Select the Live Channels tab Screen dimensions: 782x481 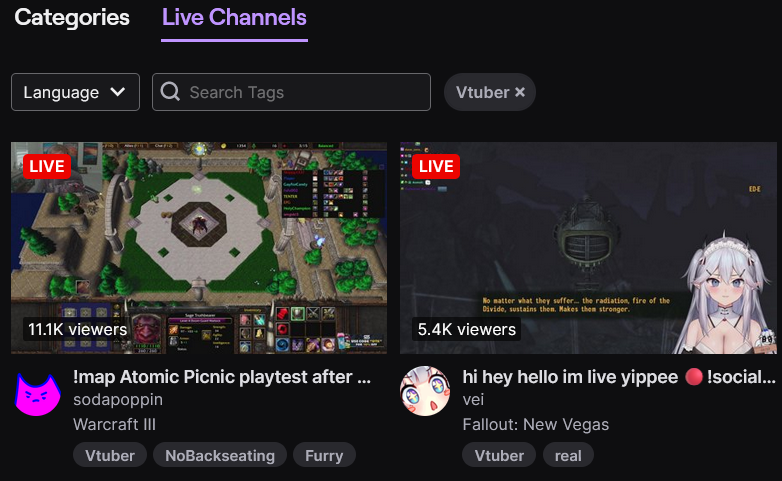[234, 18]
